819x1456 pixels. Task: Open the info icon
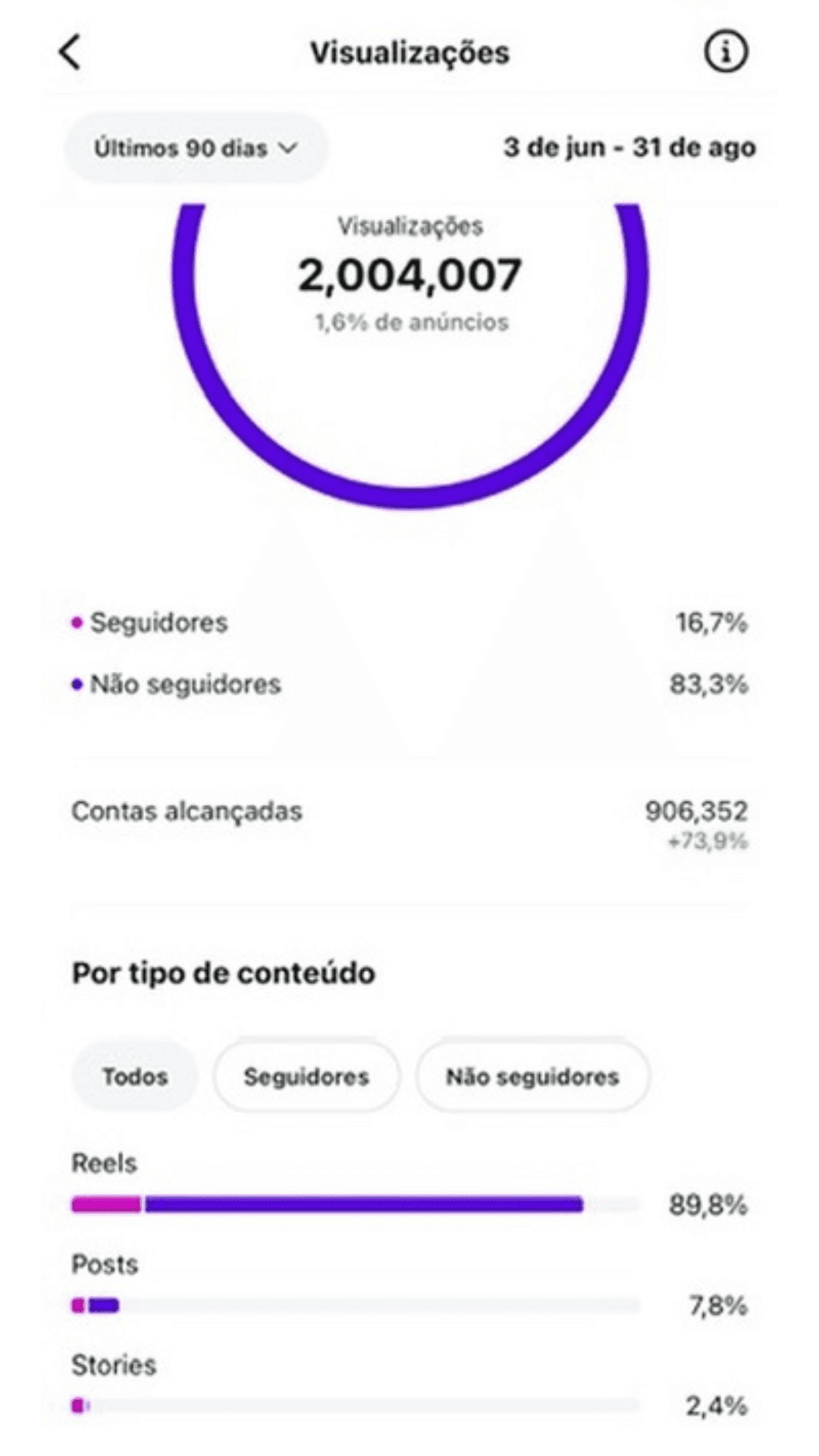coord(726,52)
